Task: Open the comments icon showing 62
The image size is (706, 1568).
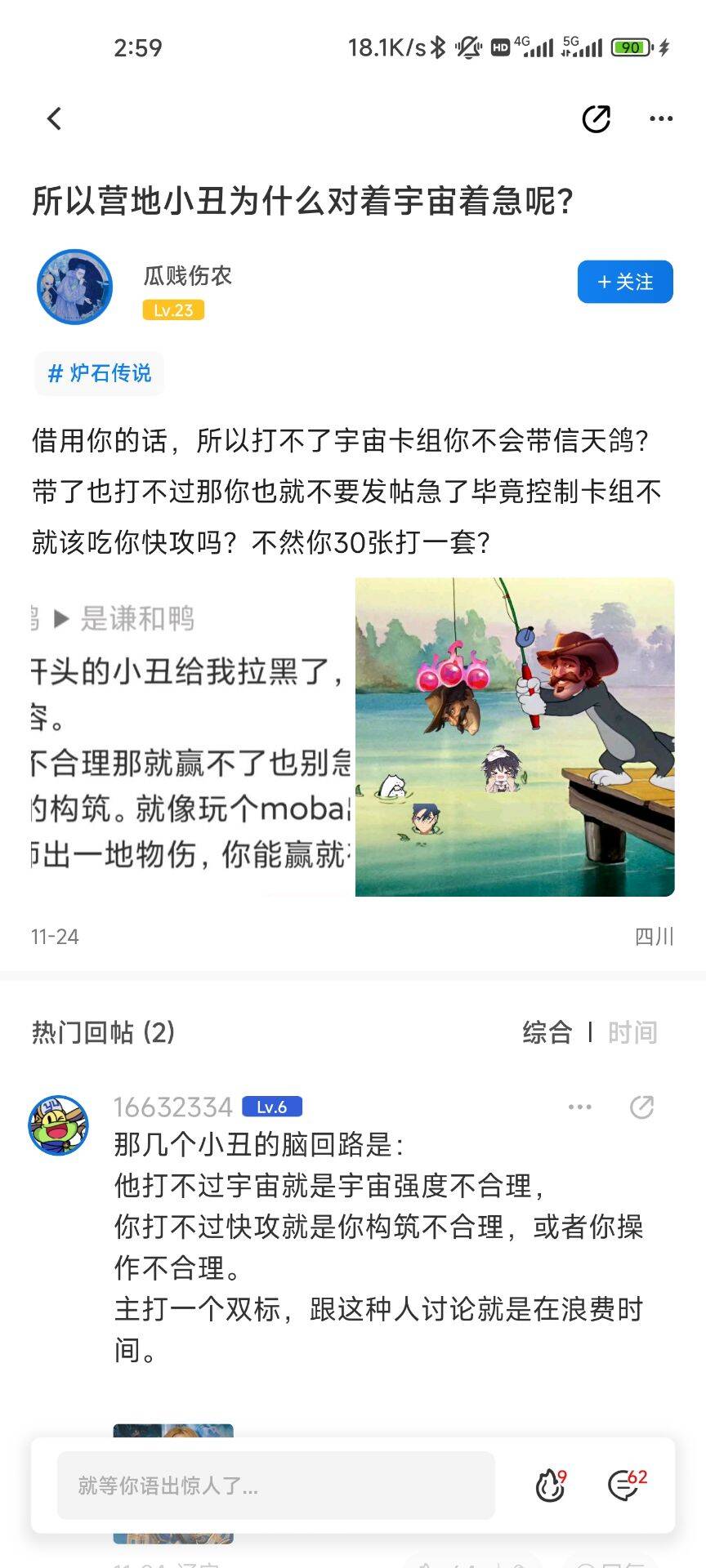Action: pyautogui.click(x=625, y=1486)
